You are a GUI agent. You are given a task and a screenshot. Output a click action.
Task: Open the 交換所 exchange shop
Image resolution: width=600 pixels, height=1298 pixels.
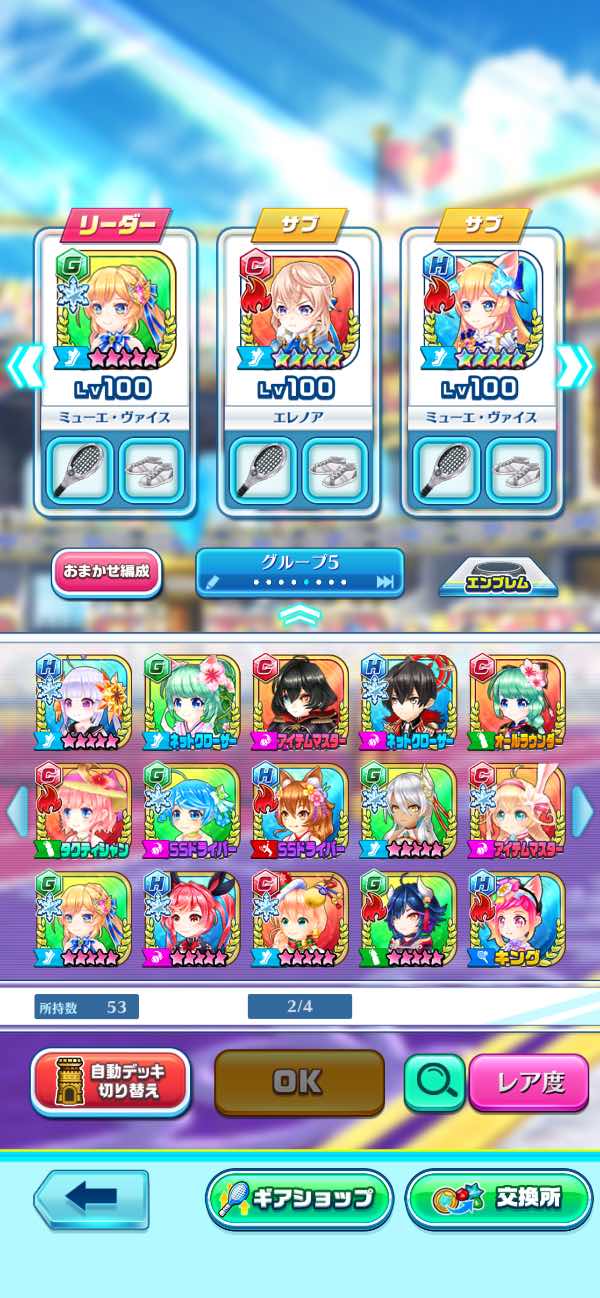499,1199
